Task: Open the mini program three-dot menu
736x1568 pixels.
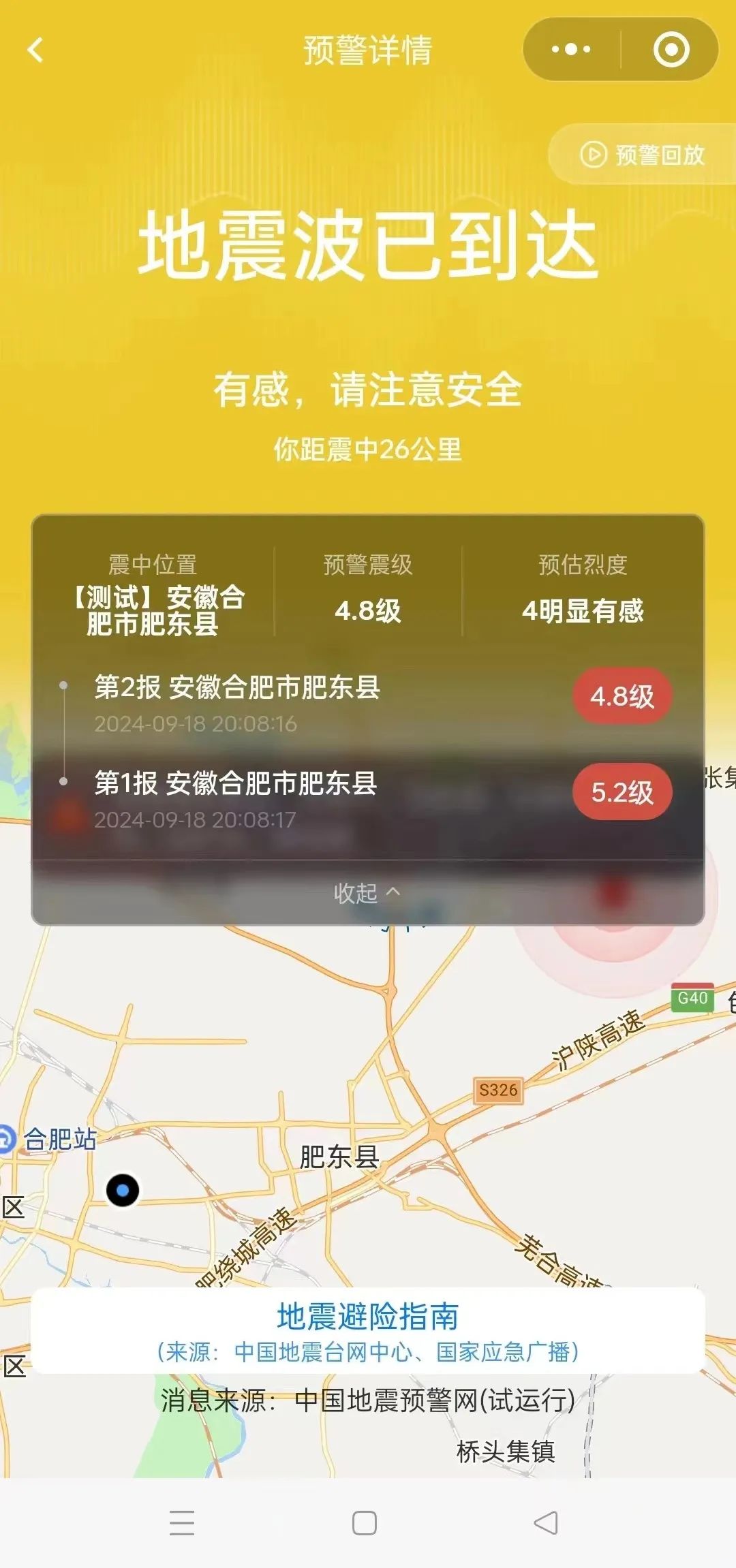Action: click(x=571, y=50)
